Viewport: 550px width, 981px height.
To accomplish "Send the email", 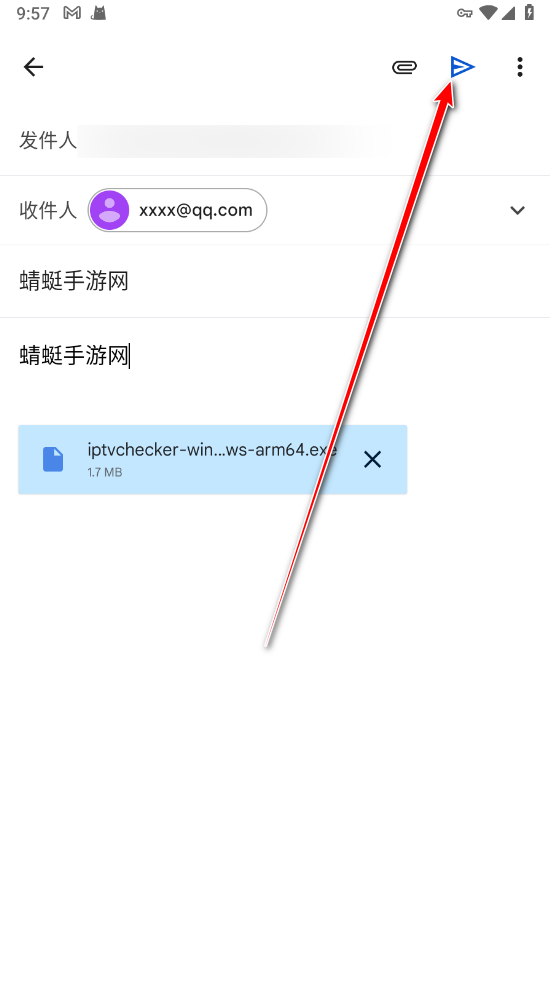I will click(462, 67).
